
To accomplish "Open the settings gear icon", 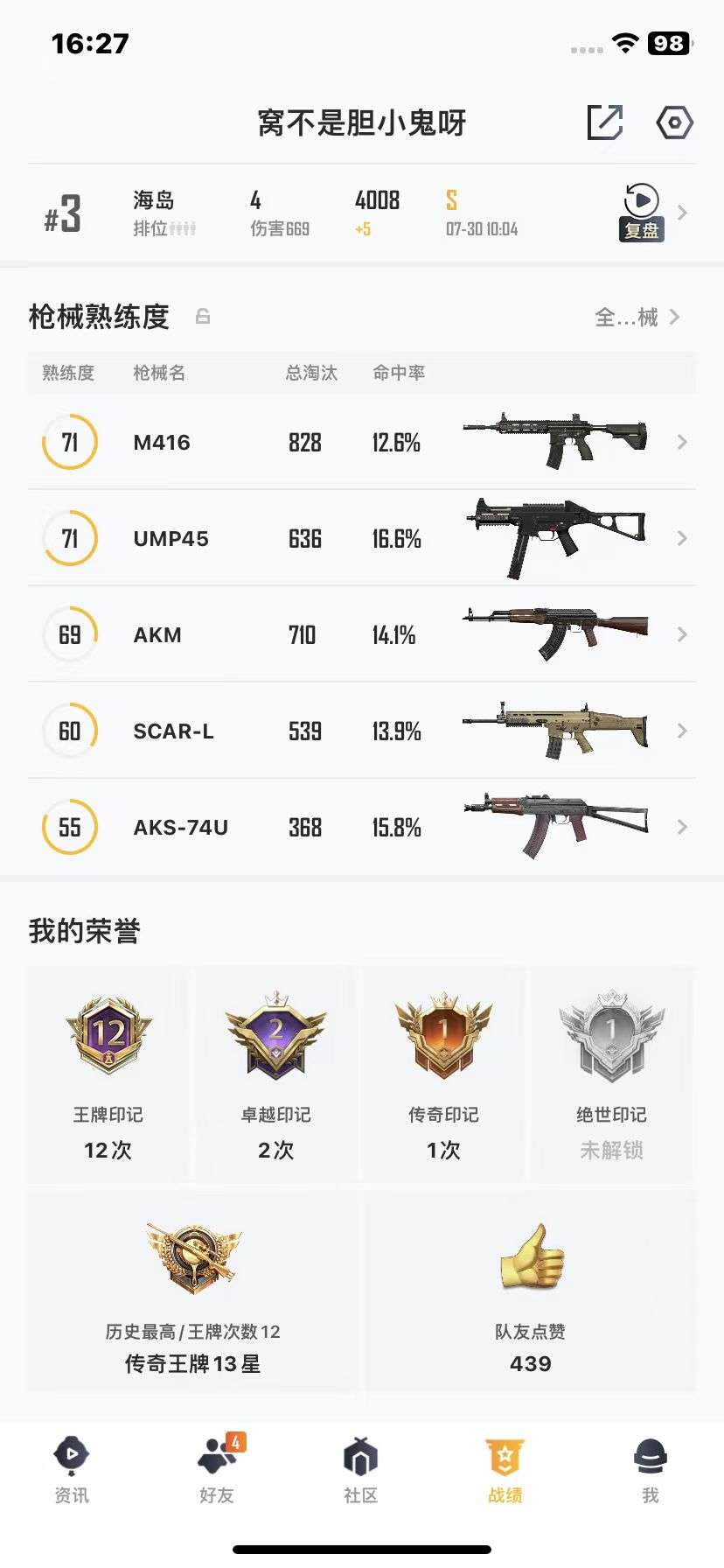I will (675, 123).
